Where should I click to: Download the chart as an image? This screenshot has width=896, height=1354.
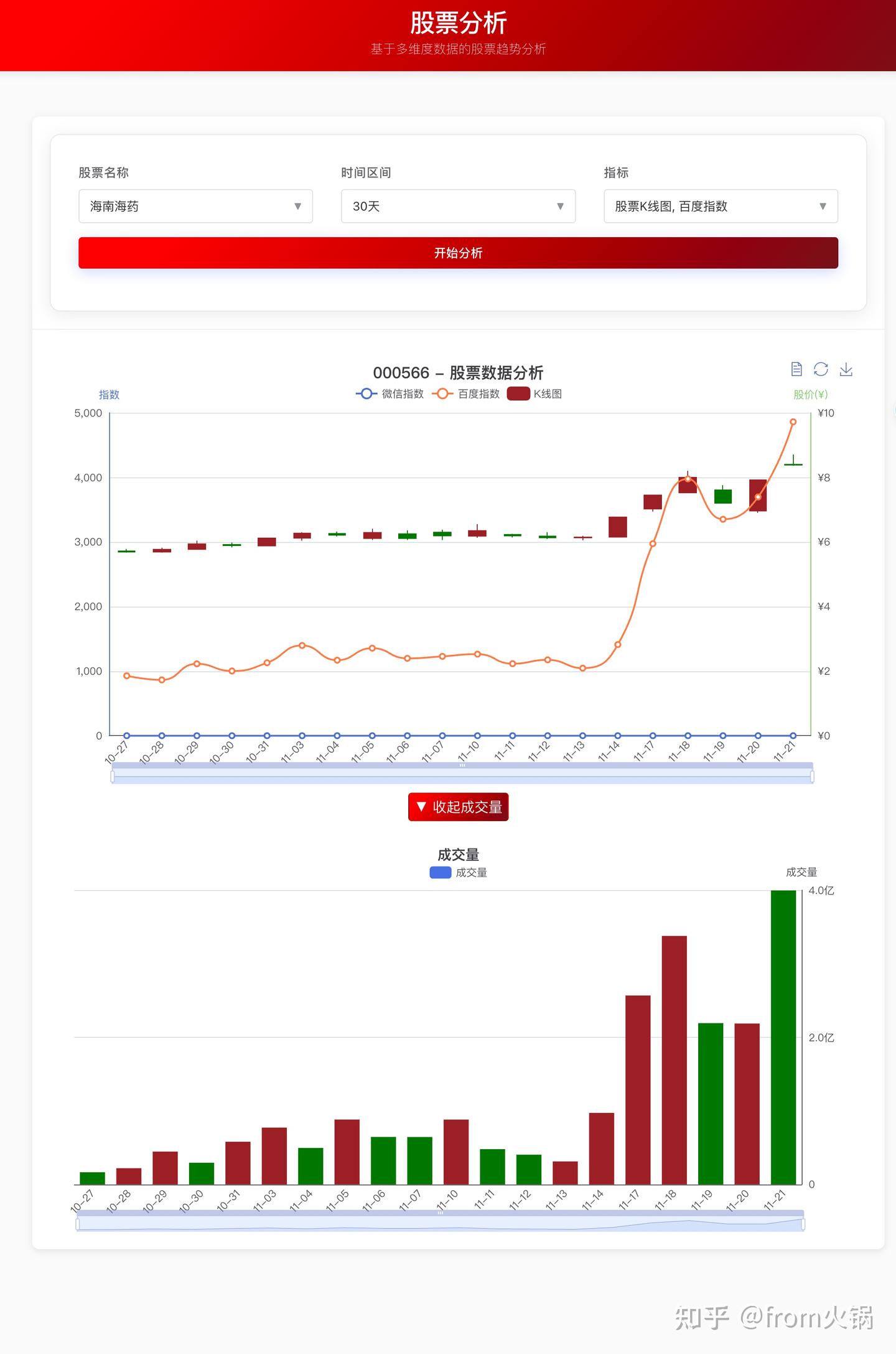click(x=846, y=369)
